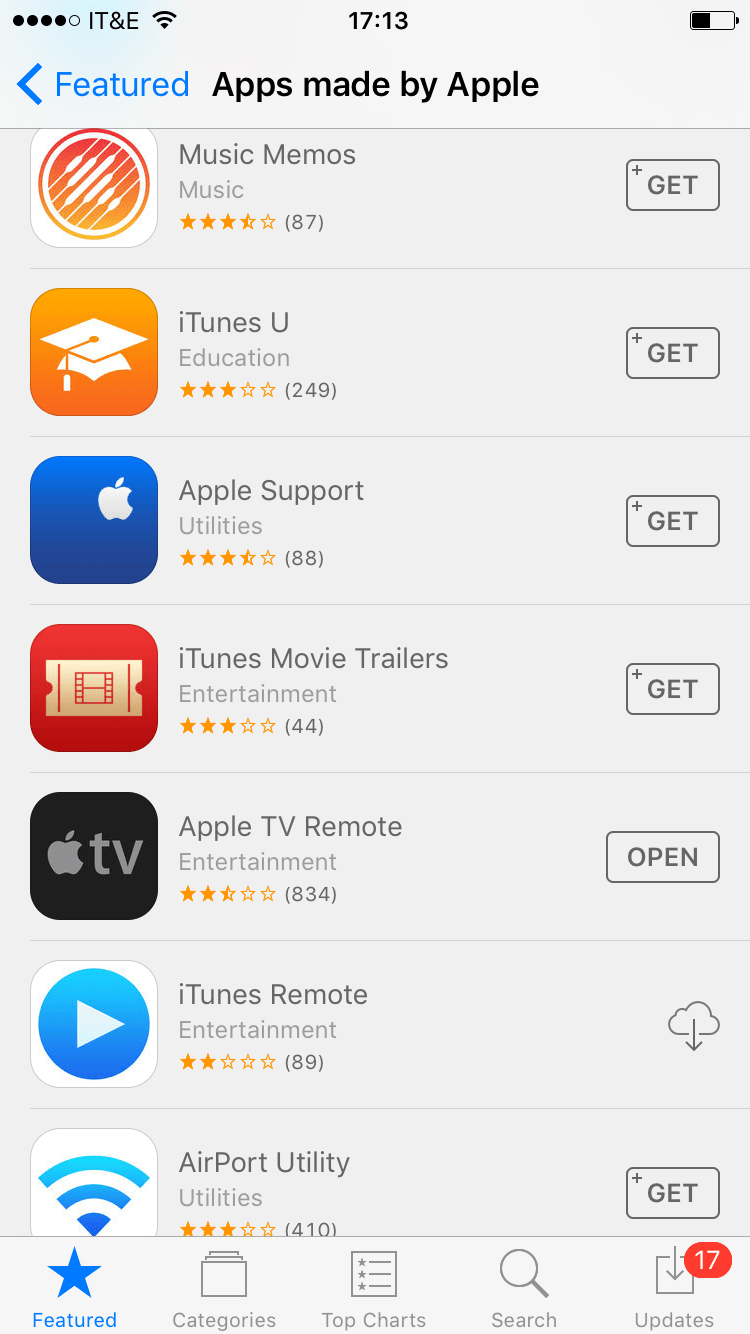Screen dimensions: 750x1334
Task: Go back to Featured
Action: click(x=103, y=85)
